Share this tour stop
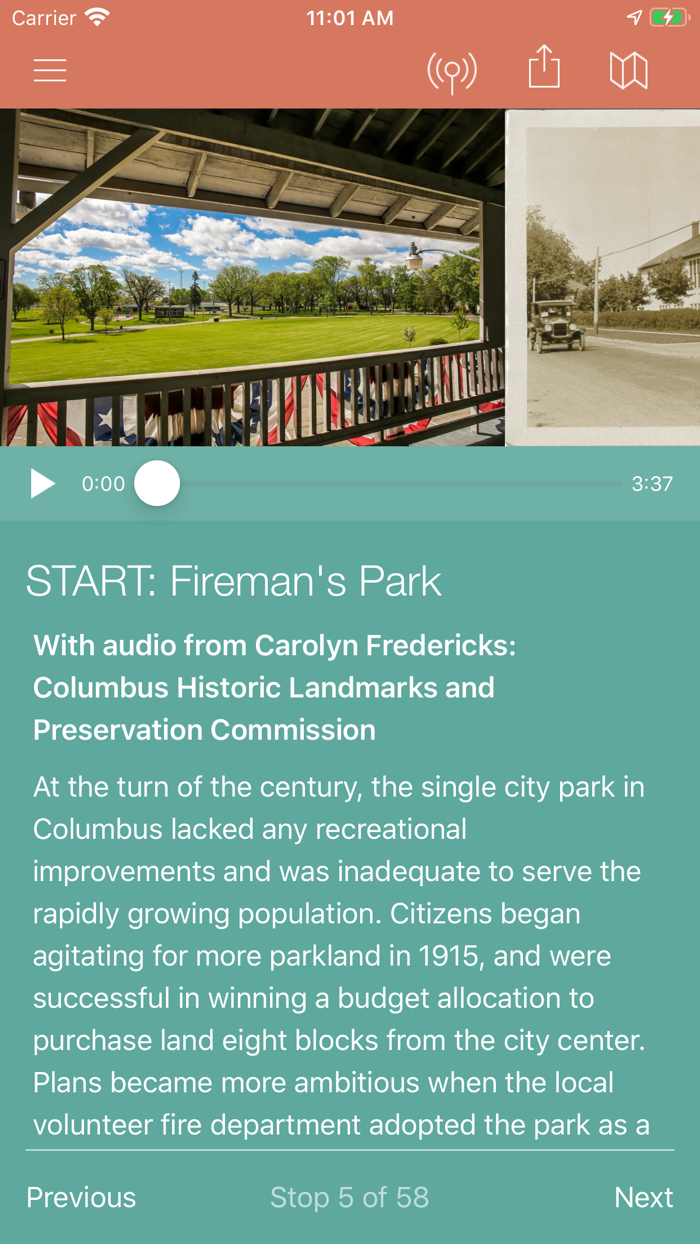 pos(544,68)
